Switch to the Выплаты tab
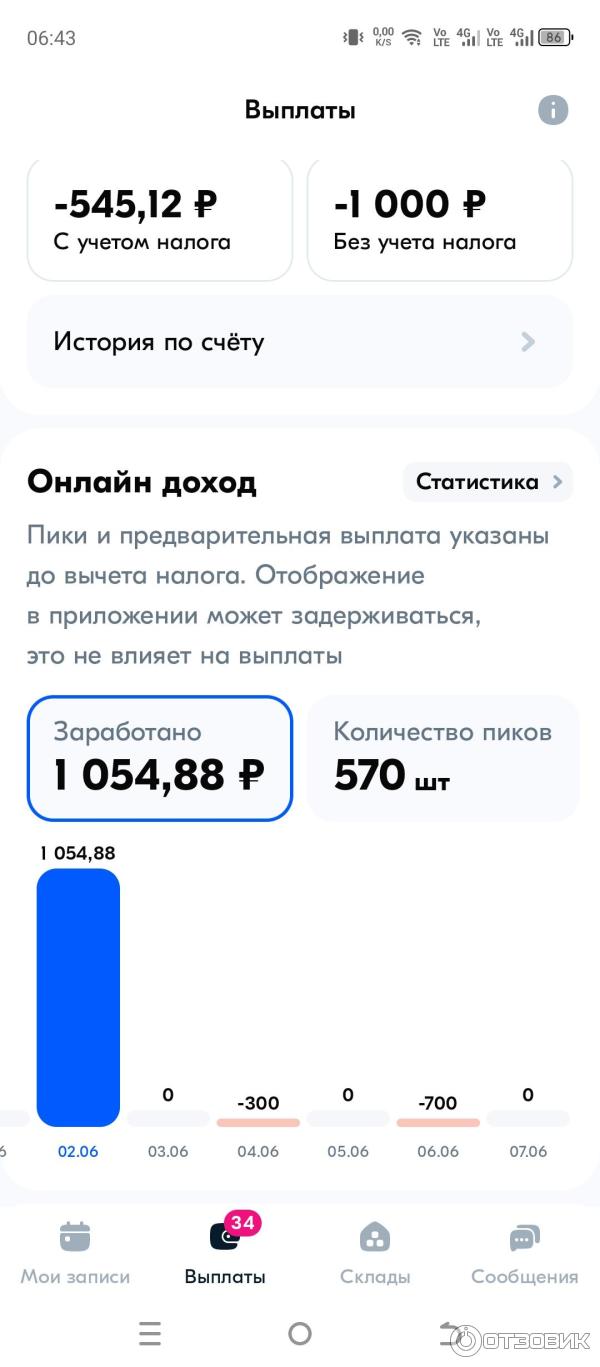 [x=225, y=1252]
